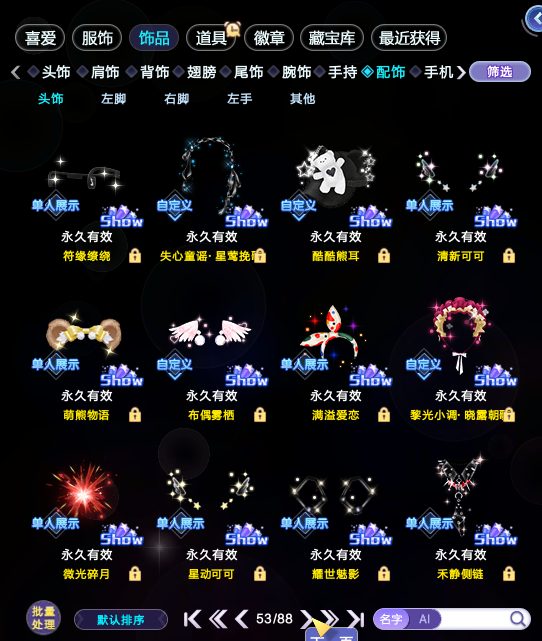This screenshot has height=641, width=542.
Task: Open 批量处理 batch processing
Action: pyautogui.click(x=43, y=618)
